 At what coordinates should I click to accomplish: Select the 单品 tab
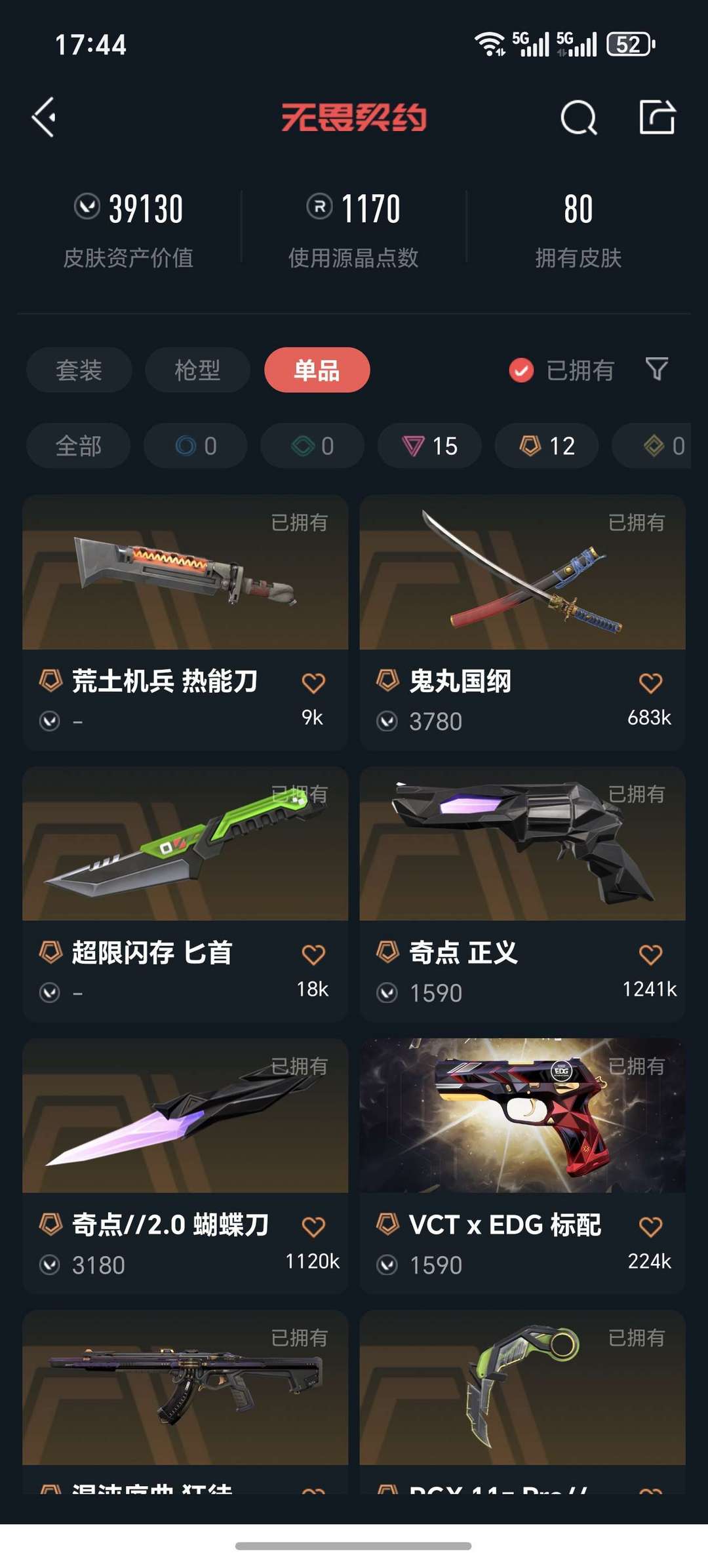coord(317,370)
